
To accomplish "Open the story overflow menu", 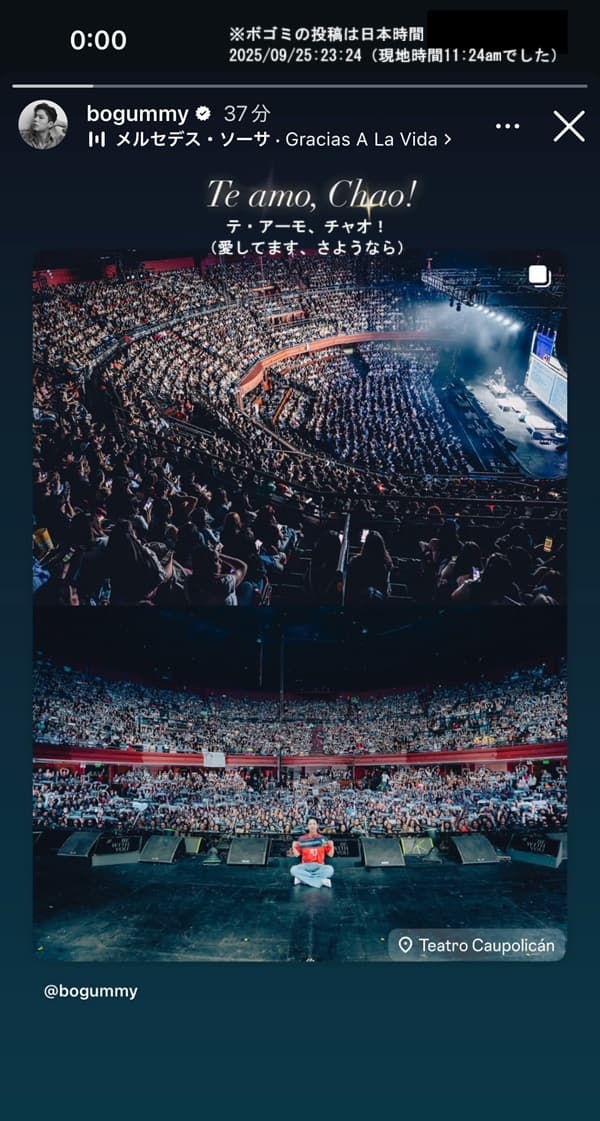I will 508,126.
